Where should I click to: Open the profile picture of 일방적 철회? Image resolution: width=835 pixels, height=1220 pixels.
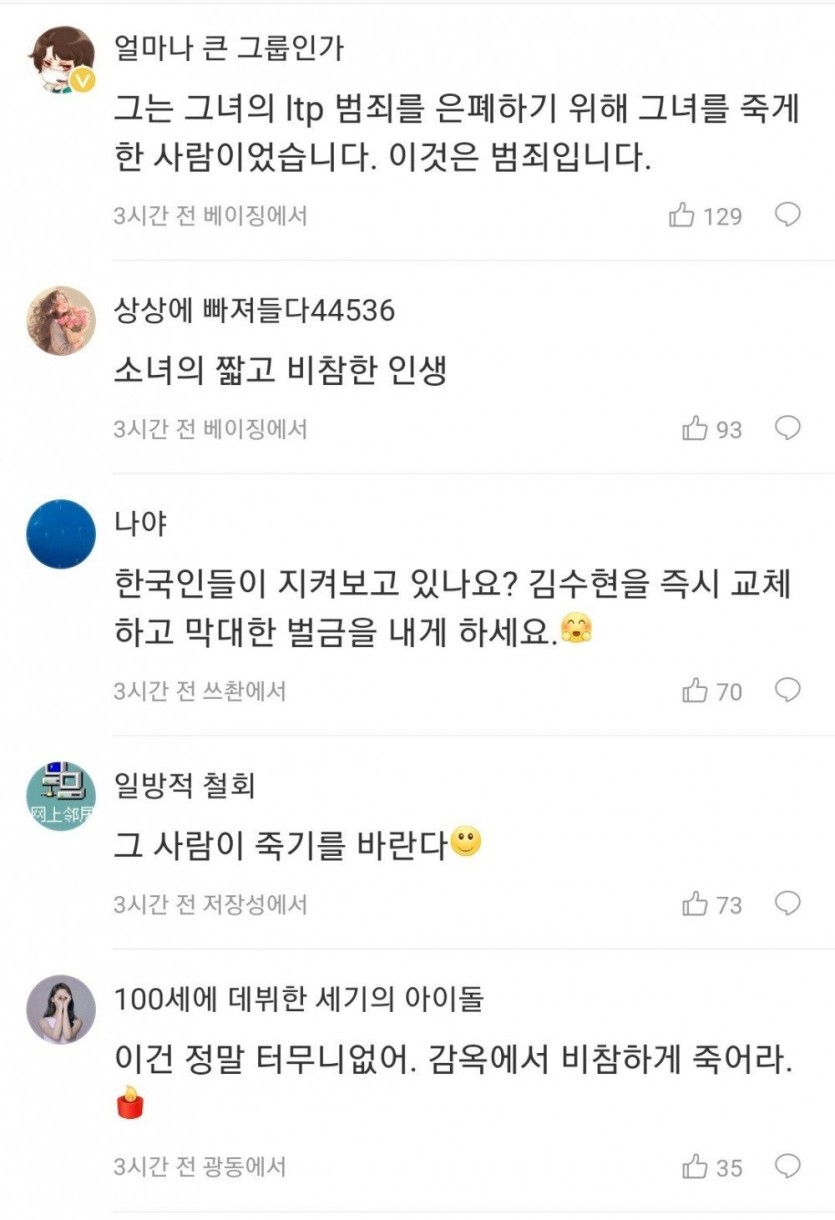coord(61,795)
